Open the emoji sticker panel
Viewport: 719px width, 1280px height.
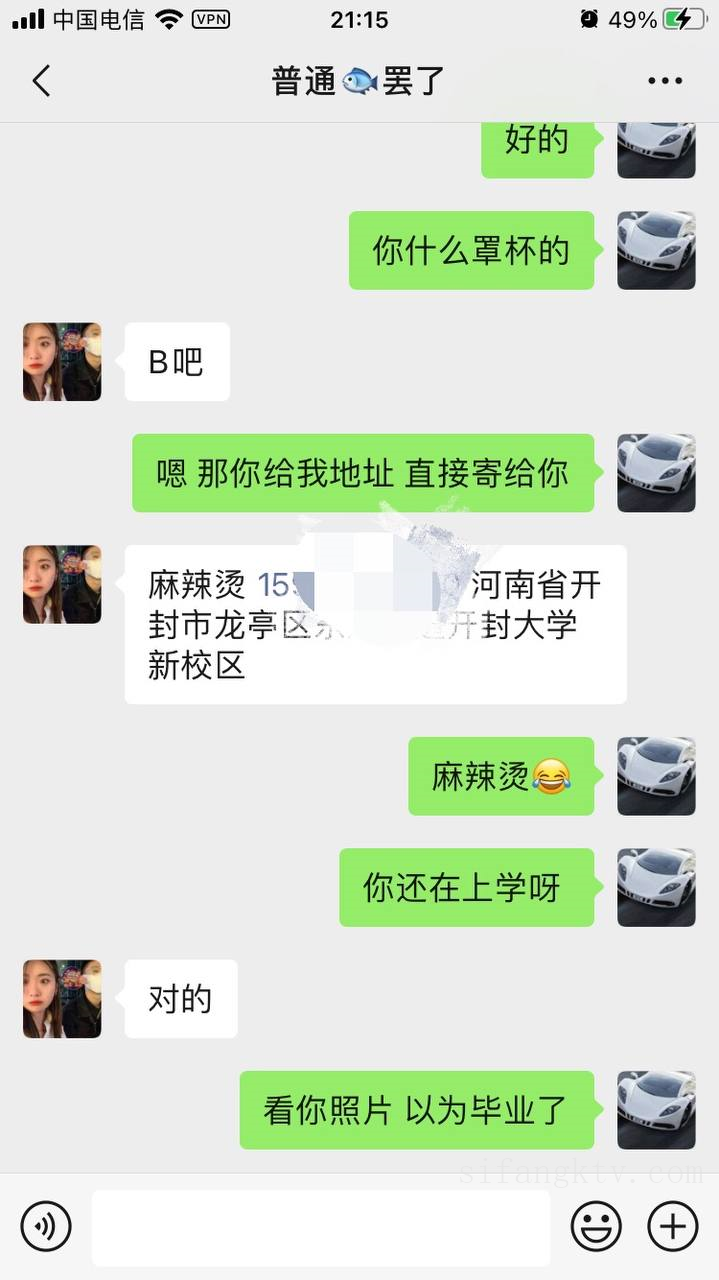click(x=596, y=1226)
